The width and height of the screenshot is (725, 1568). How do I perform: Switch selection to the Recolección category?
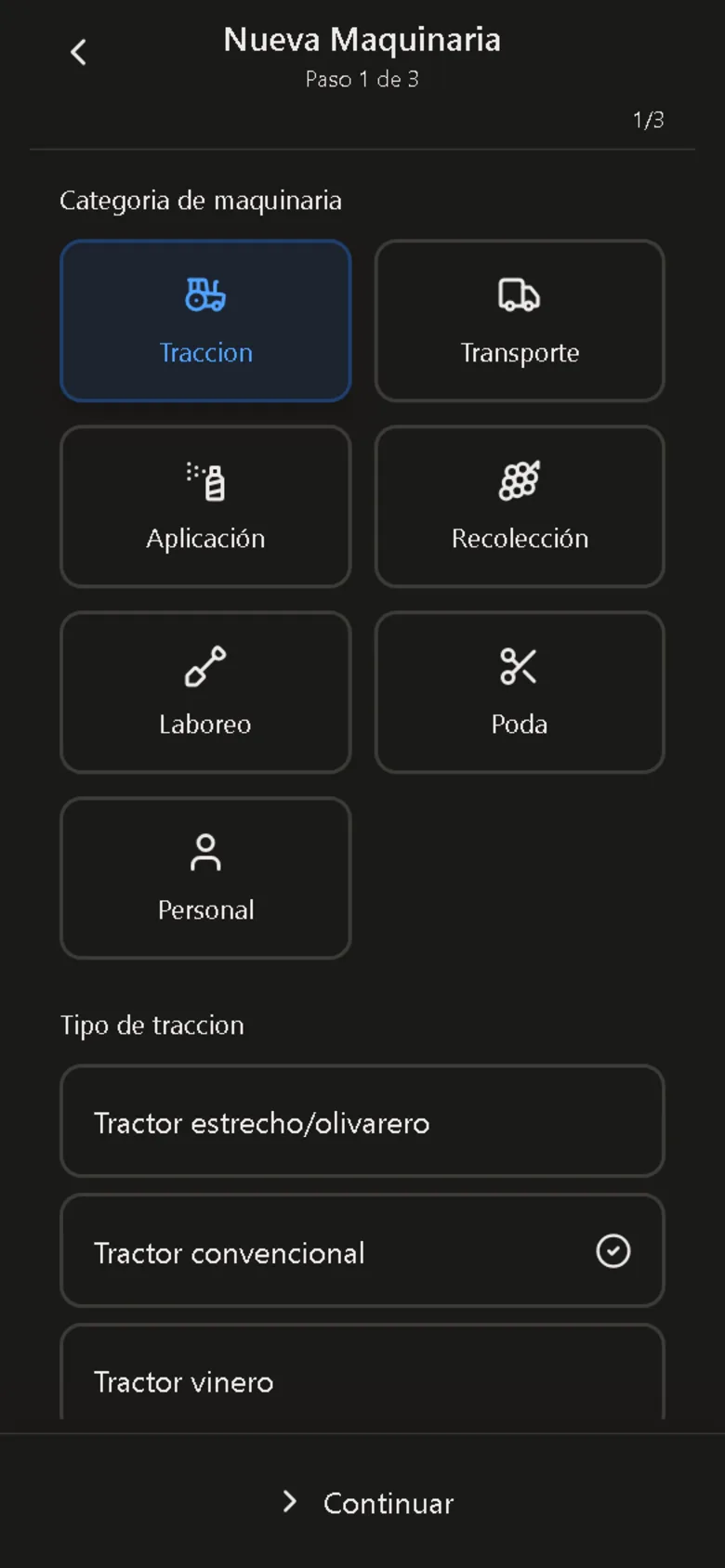coord(519,506)
